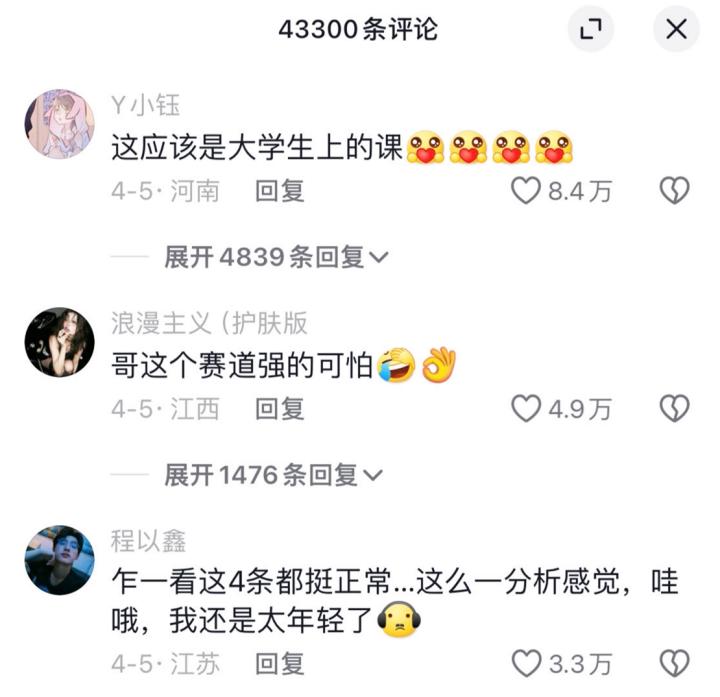Dislike Y小钰's comment

pos(675,191)
